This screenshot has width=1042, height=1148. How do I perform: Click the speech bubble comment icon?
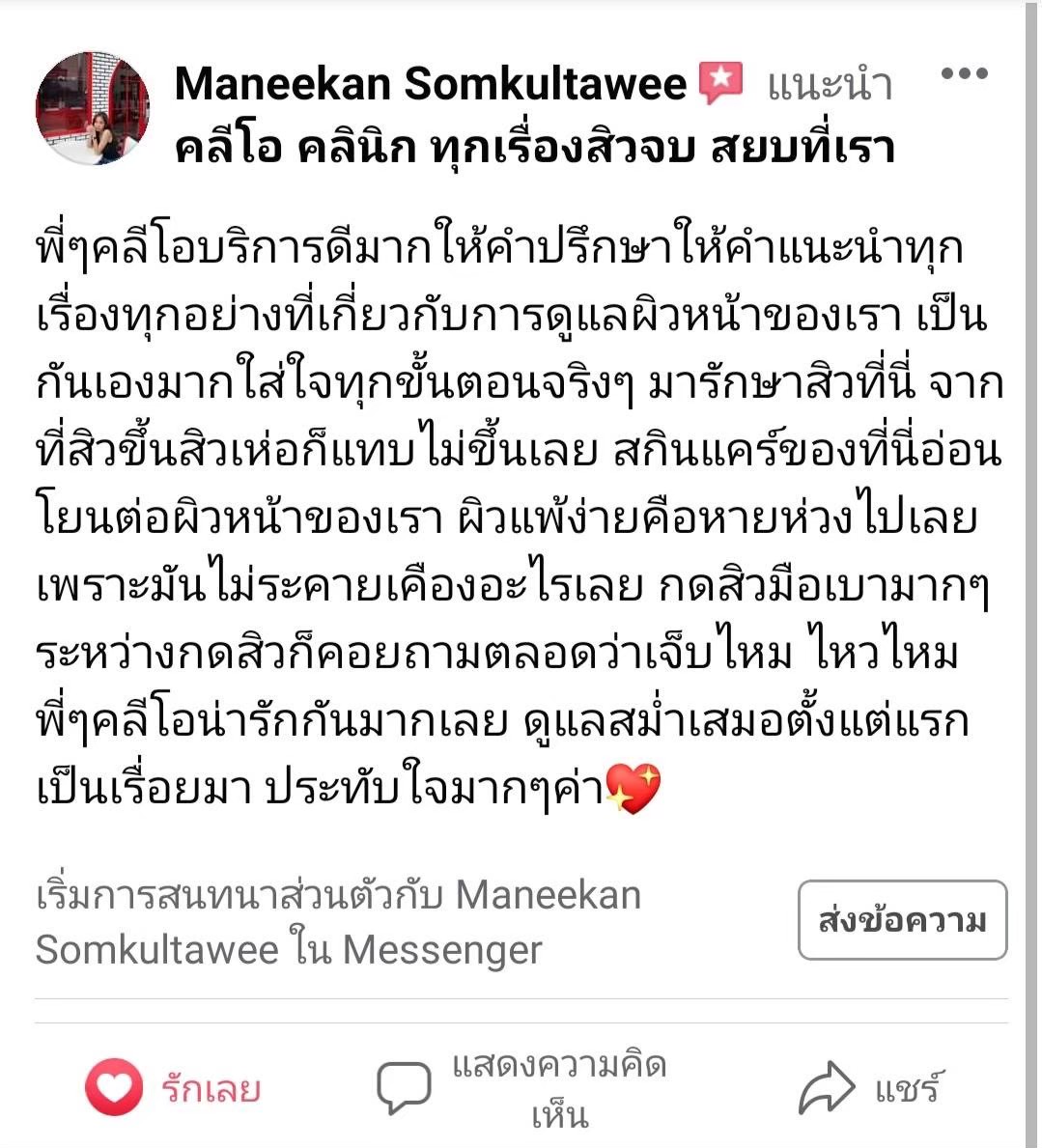click(406, 1083)
